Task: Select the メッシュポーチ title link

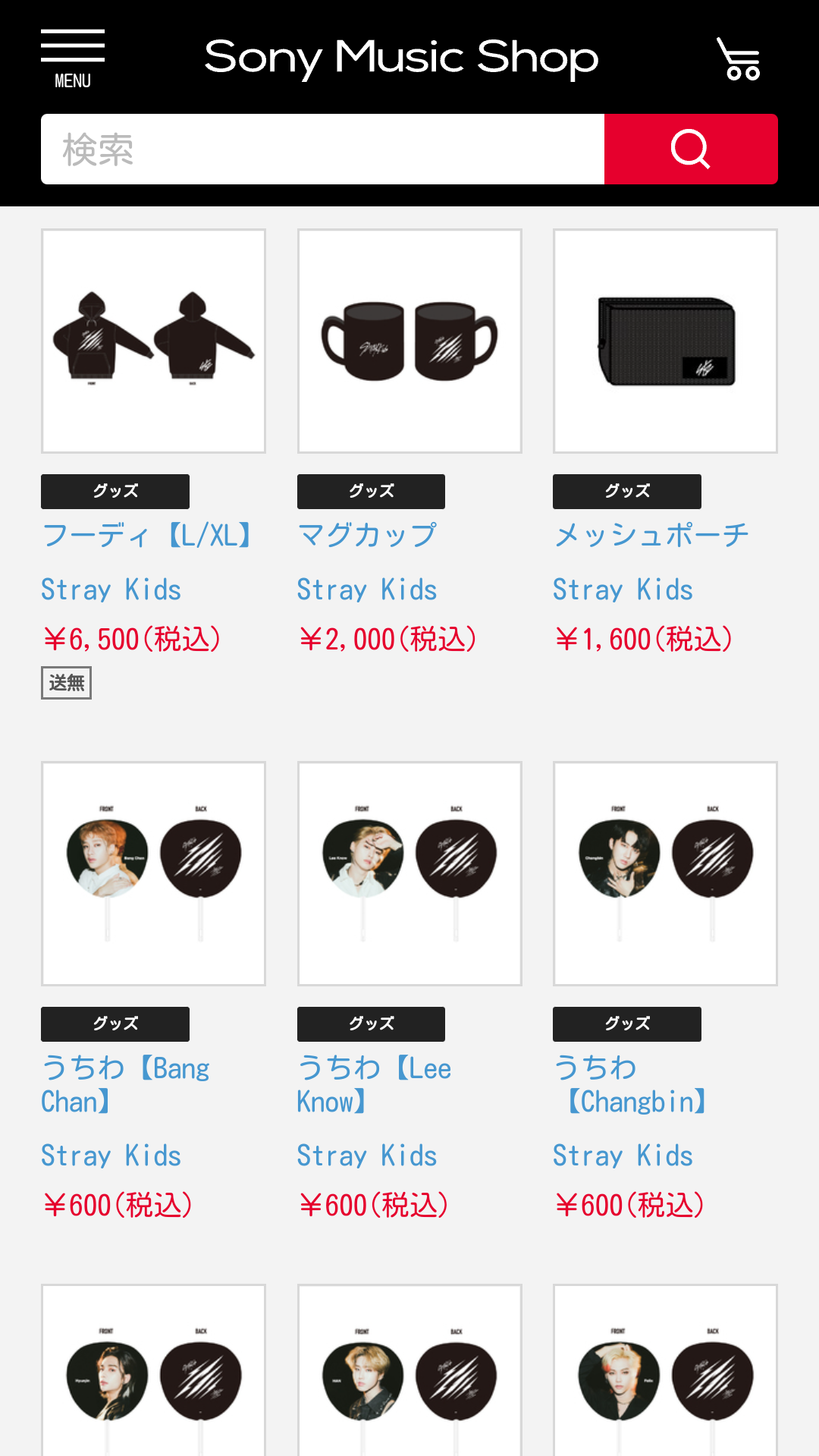Action: coord(651,536)
